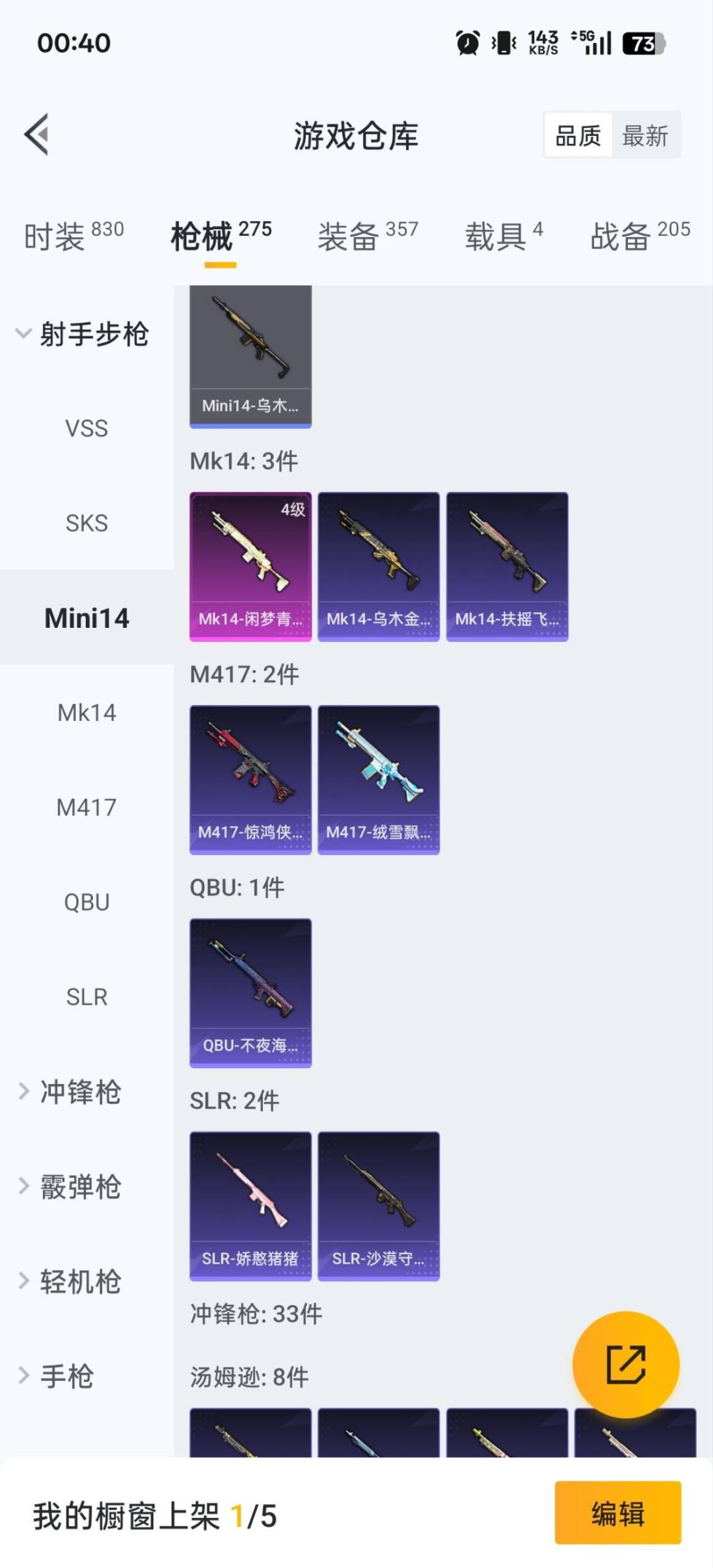Tap the network speed indicator 143 KB/S
The height and width of the screenshot is (1568, 713).
542,44
